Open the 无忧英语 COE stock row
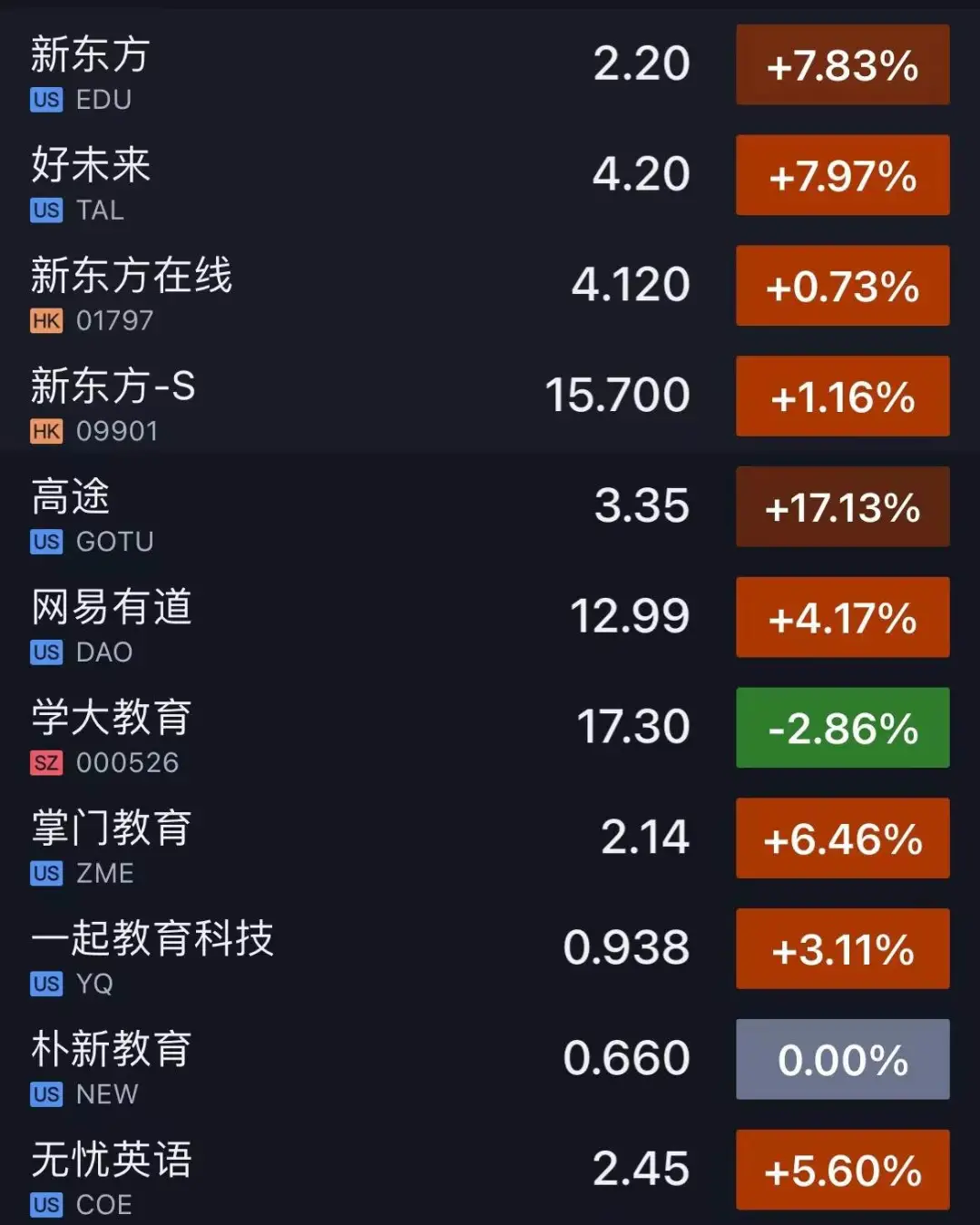980x1225 pixels. coord(363,1171)
